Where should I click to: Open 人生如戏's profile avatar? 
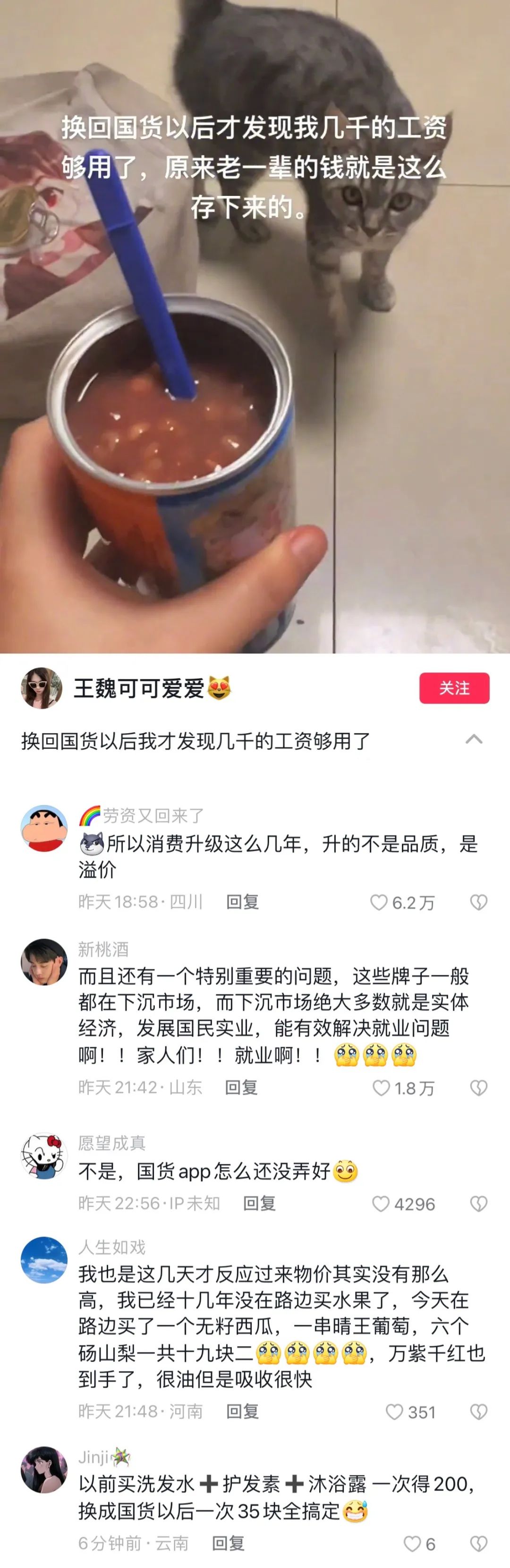coord(44,1260)
